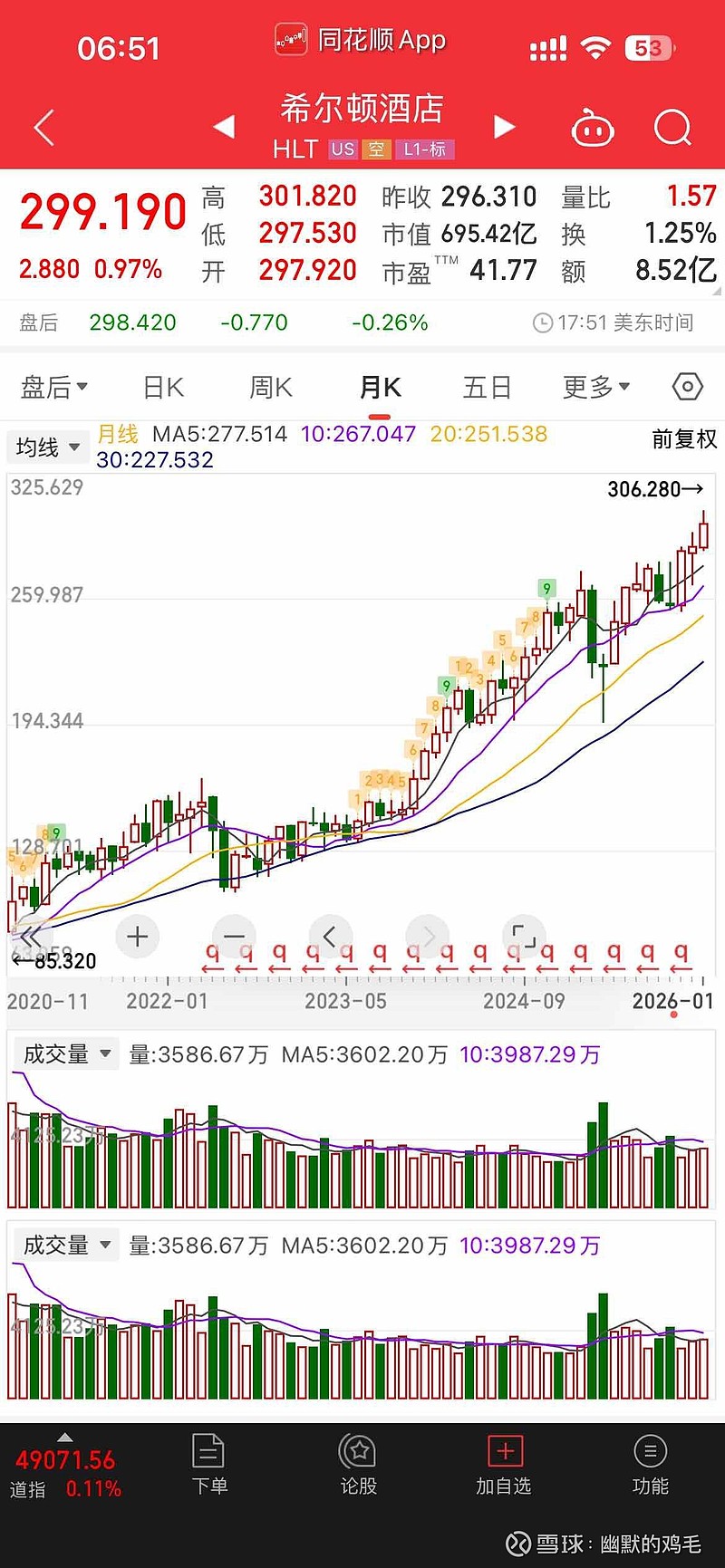725x1568 pixels.
Task: Tap the search magnifier icon
Action: 674,128
